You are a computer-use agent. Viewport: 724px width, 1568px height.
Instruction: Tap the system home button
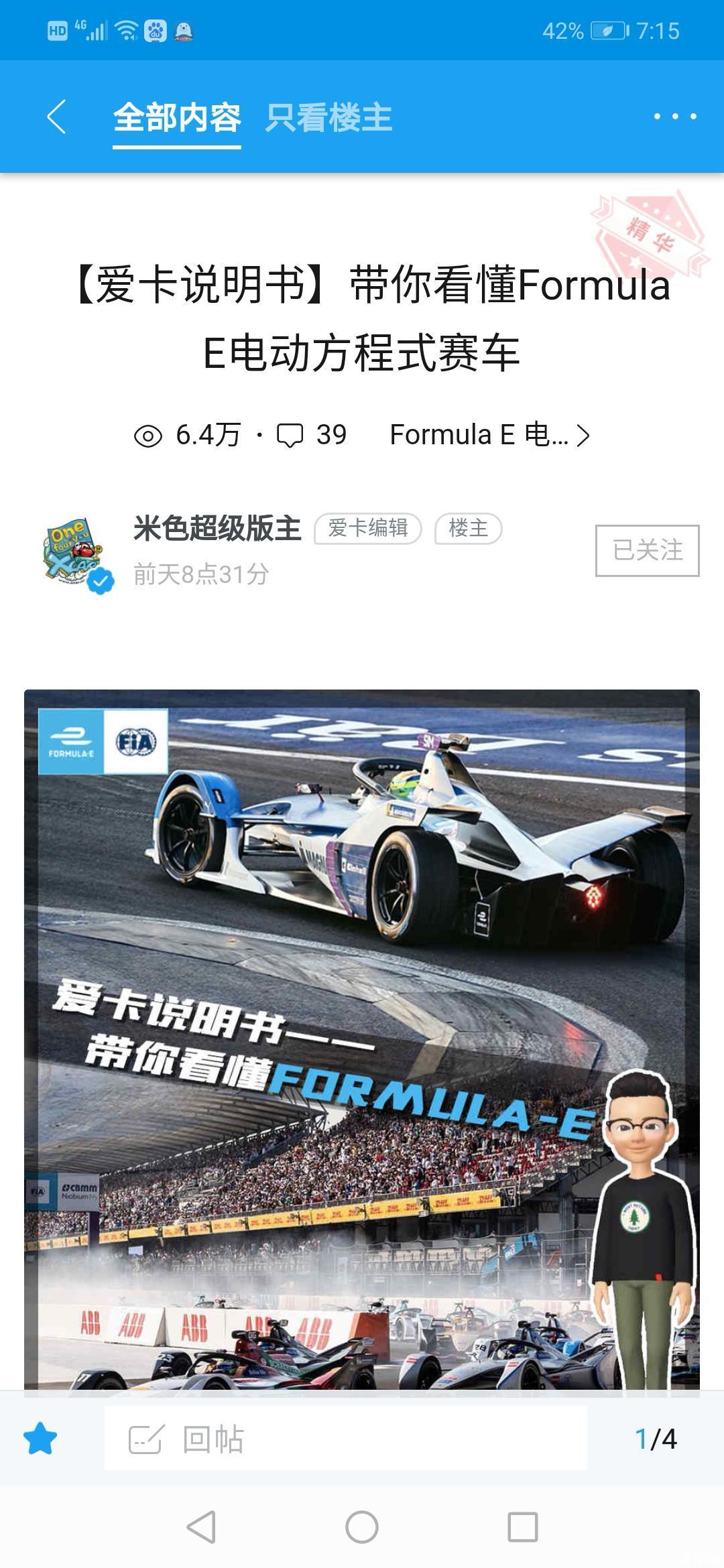click(362, 1527)
